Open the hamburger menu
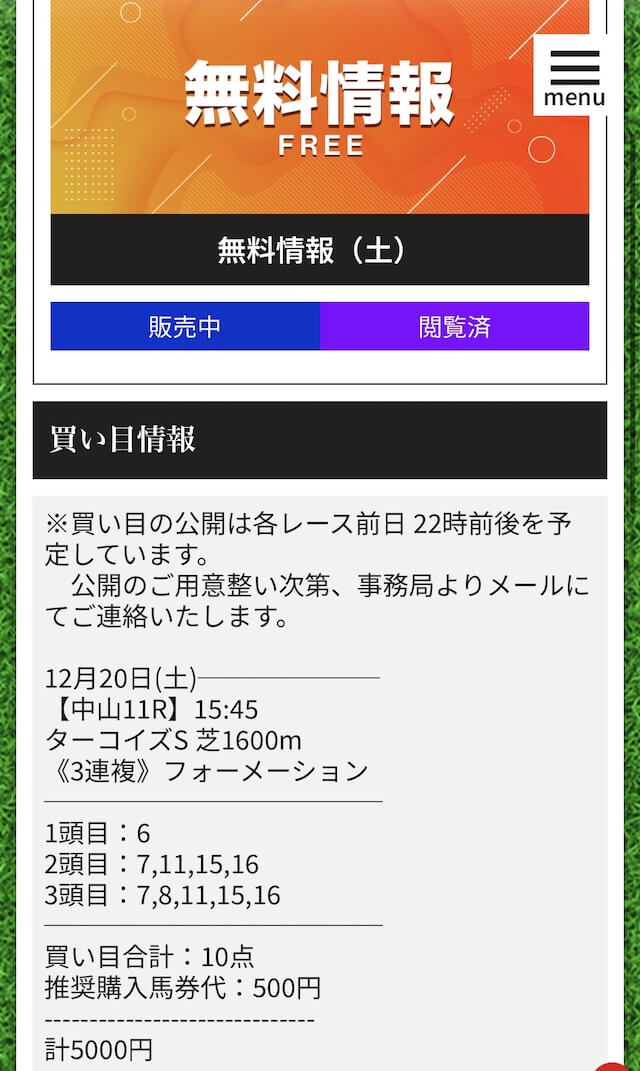640x1071 pixels. coord(574,75)
